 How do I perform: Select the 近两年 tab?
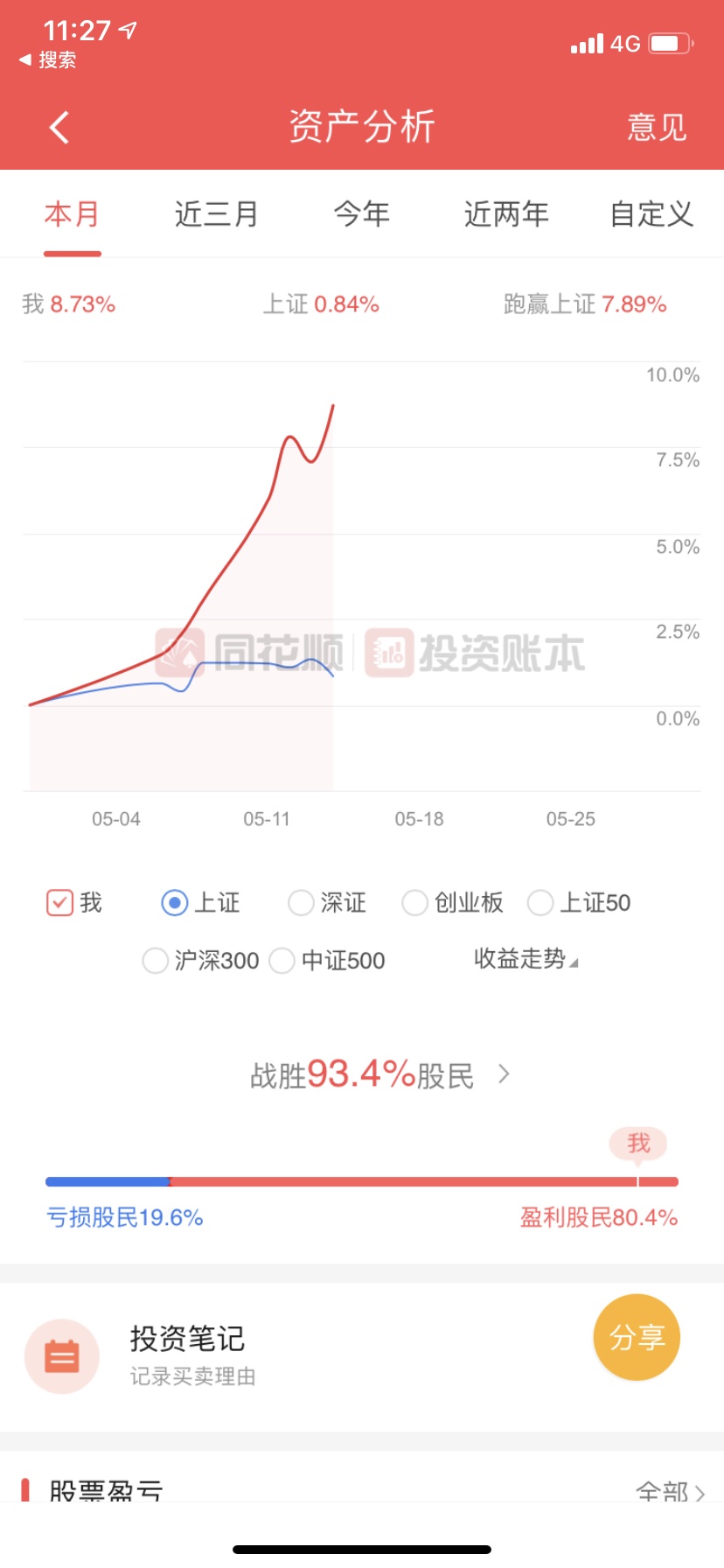pos(506,214)
